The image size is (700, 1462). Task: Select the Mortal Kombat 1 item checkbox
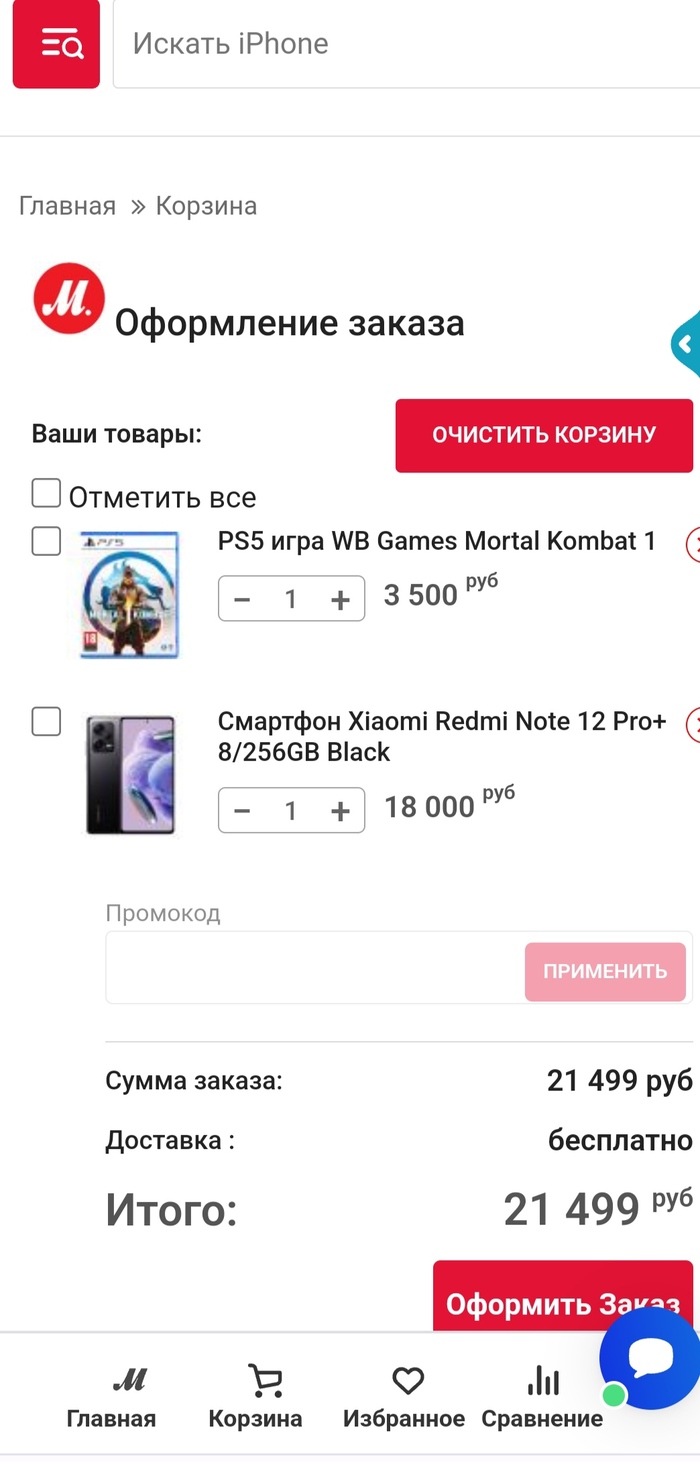(46, 541)
